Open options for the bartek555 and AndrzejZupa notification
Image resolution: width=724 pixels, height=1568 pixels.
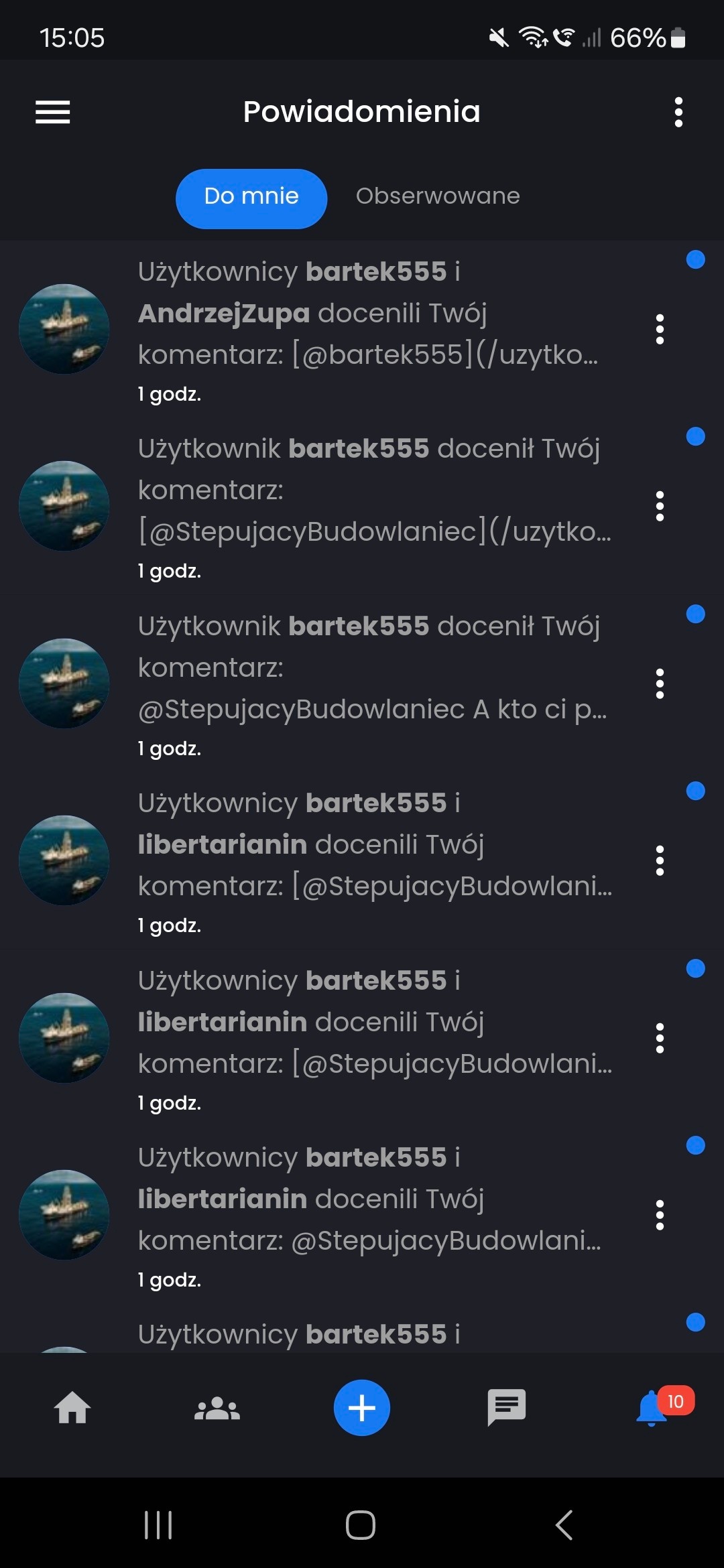click(660, 330)
